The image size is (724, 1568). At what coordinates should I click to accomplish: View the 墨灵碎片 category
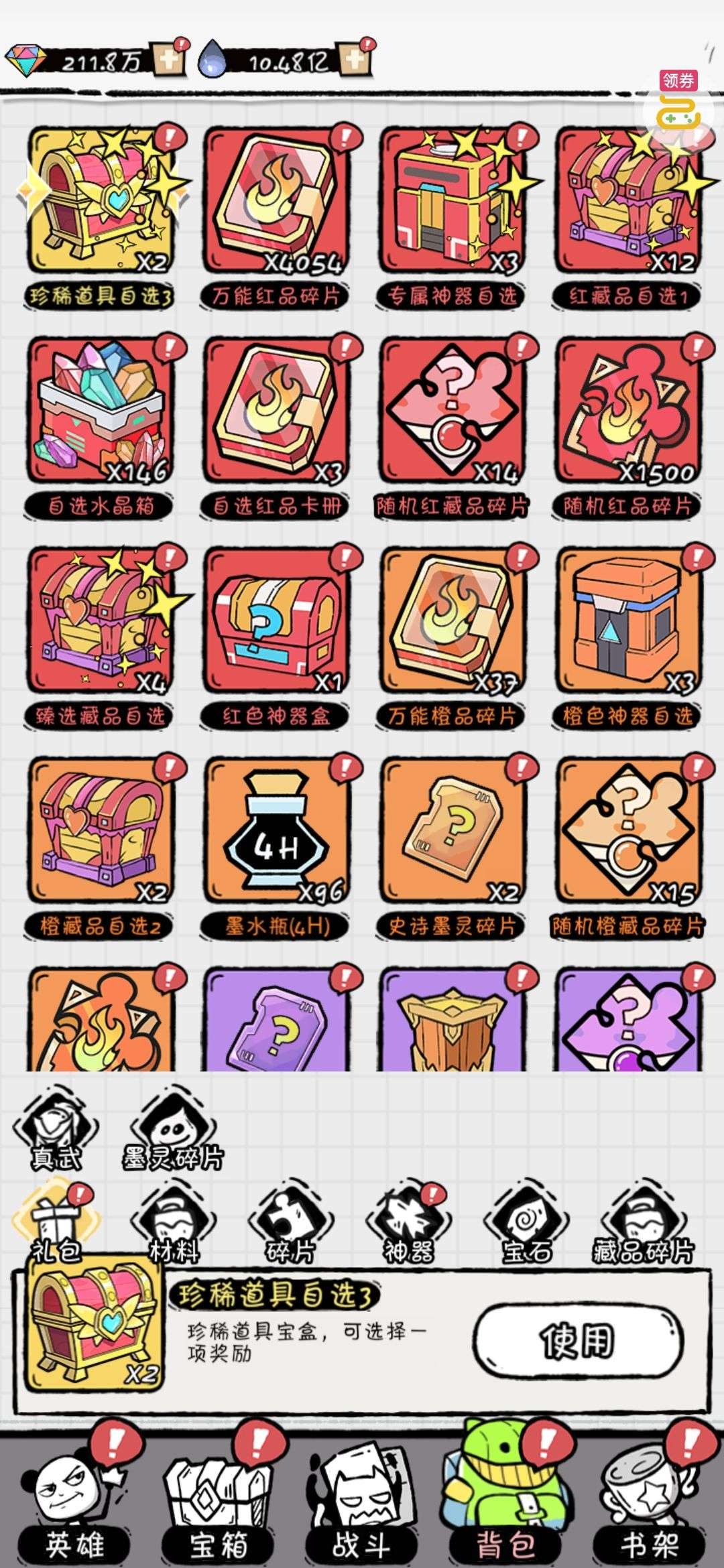172,1132
